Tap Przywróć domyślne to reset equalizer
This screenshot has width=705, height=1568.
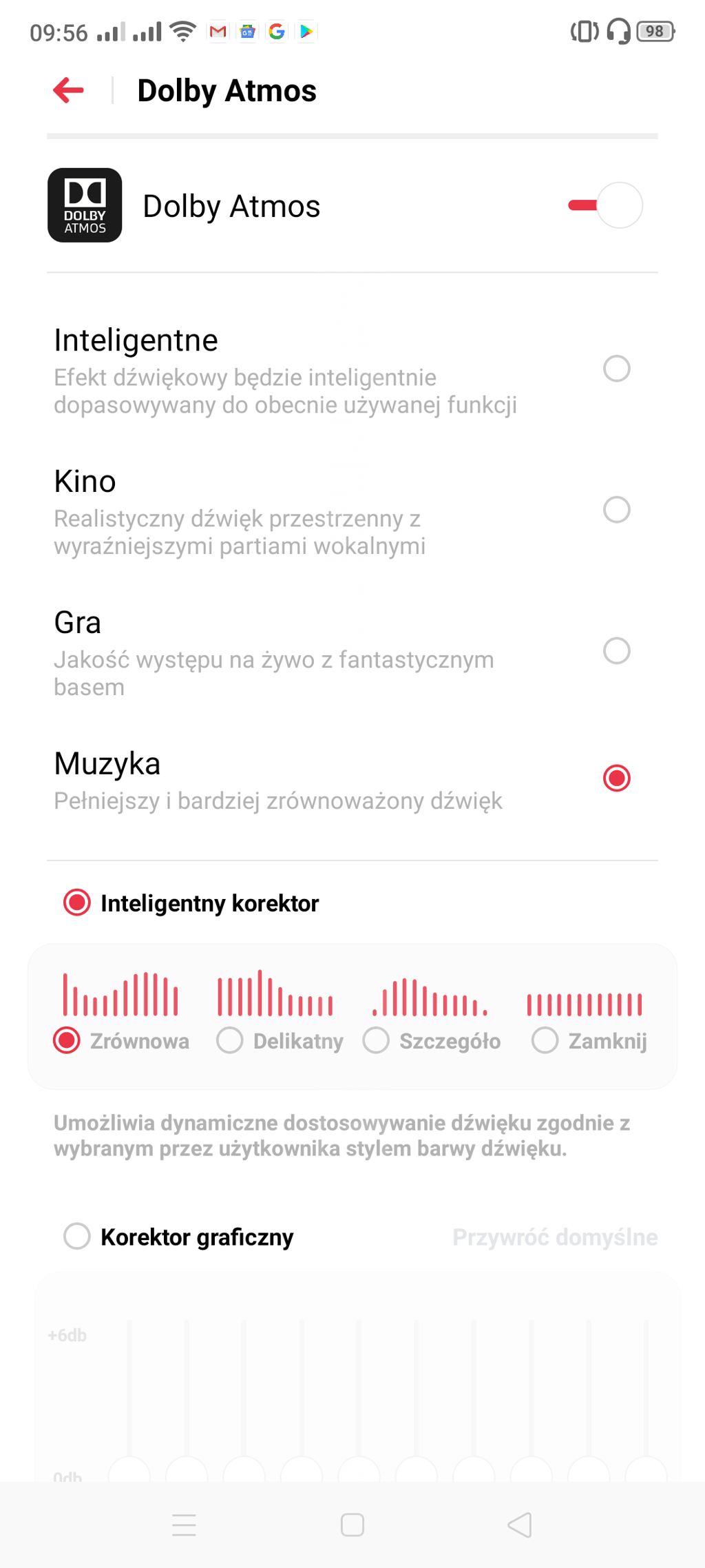click(554, 1237)
